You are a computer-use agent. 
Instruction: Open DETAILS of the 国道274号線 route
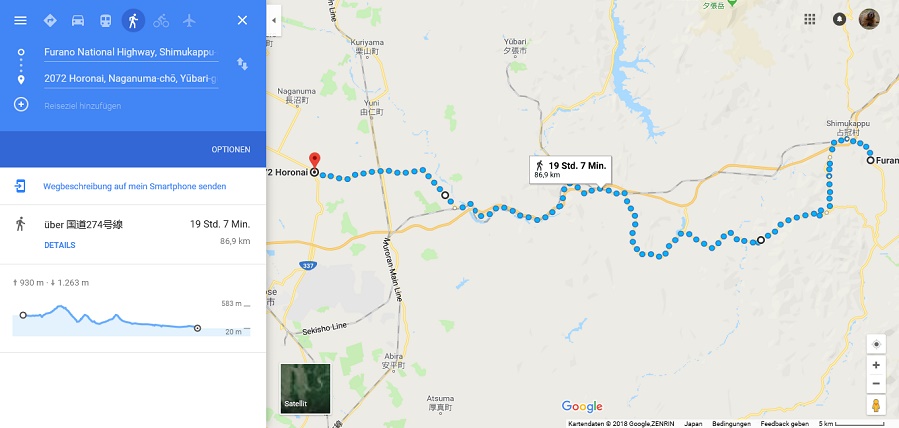click(59, 244)
